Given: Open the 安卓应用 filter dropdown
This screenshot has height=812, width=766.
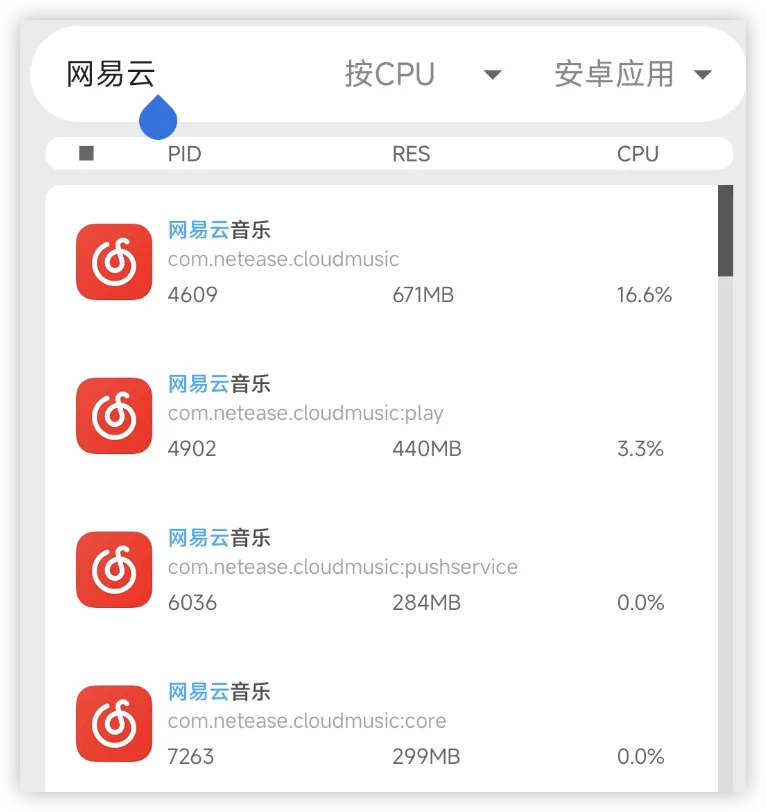Looking at the screenshot, I should point(632,74).
